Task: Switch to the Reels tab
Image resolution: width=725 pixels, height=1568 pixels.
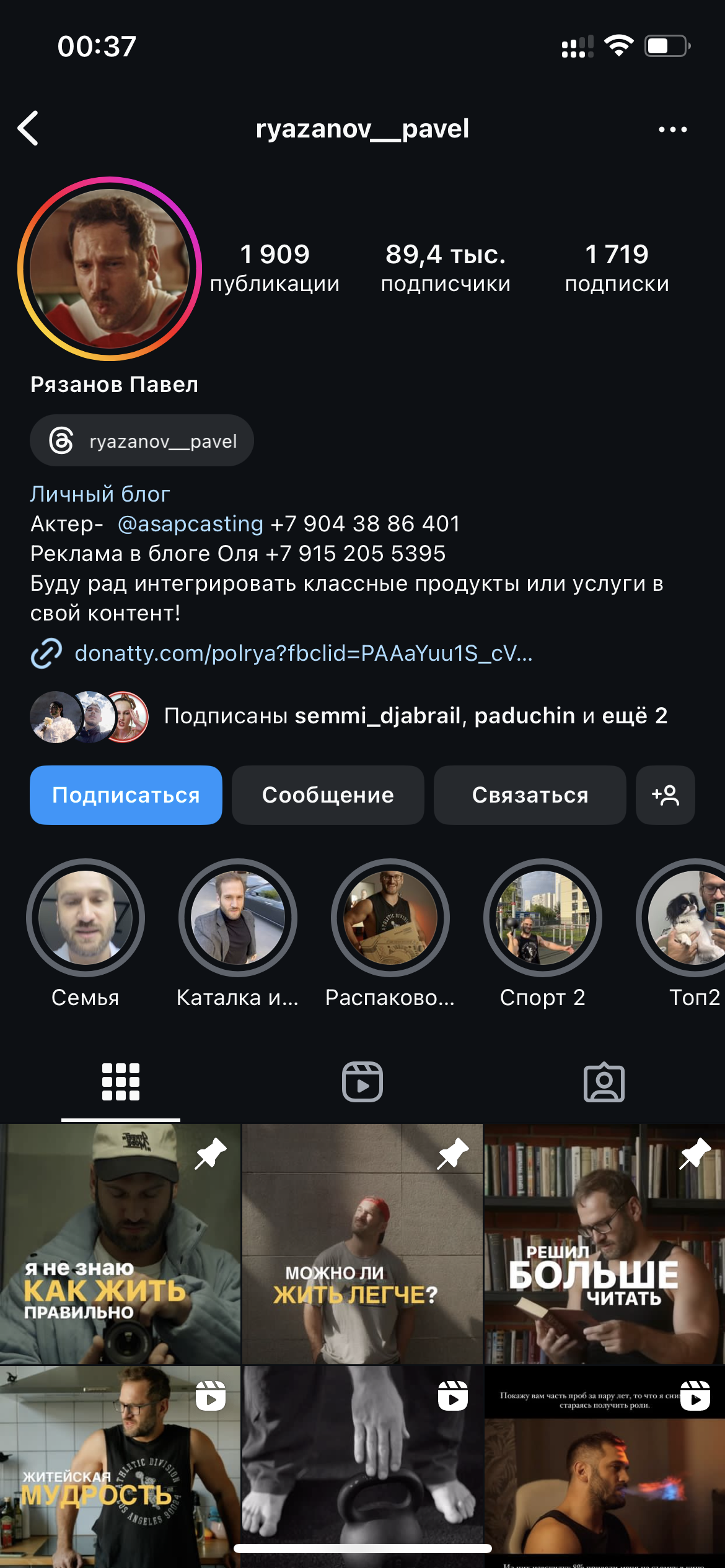Action: [x=362, y=1082]
